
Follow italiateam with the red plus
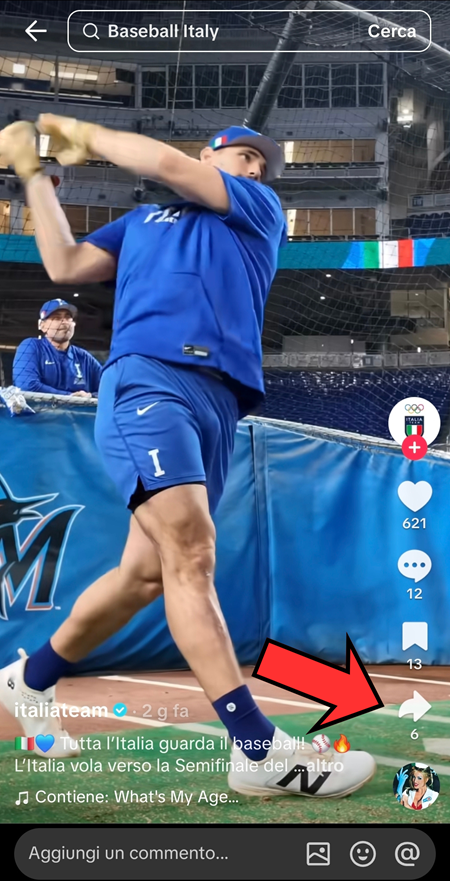tap(414, 448)
